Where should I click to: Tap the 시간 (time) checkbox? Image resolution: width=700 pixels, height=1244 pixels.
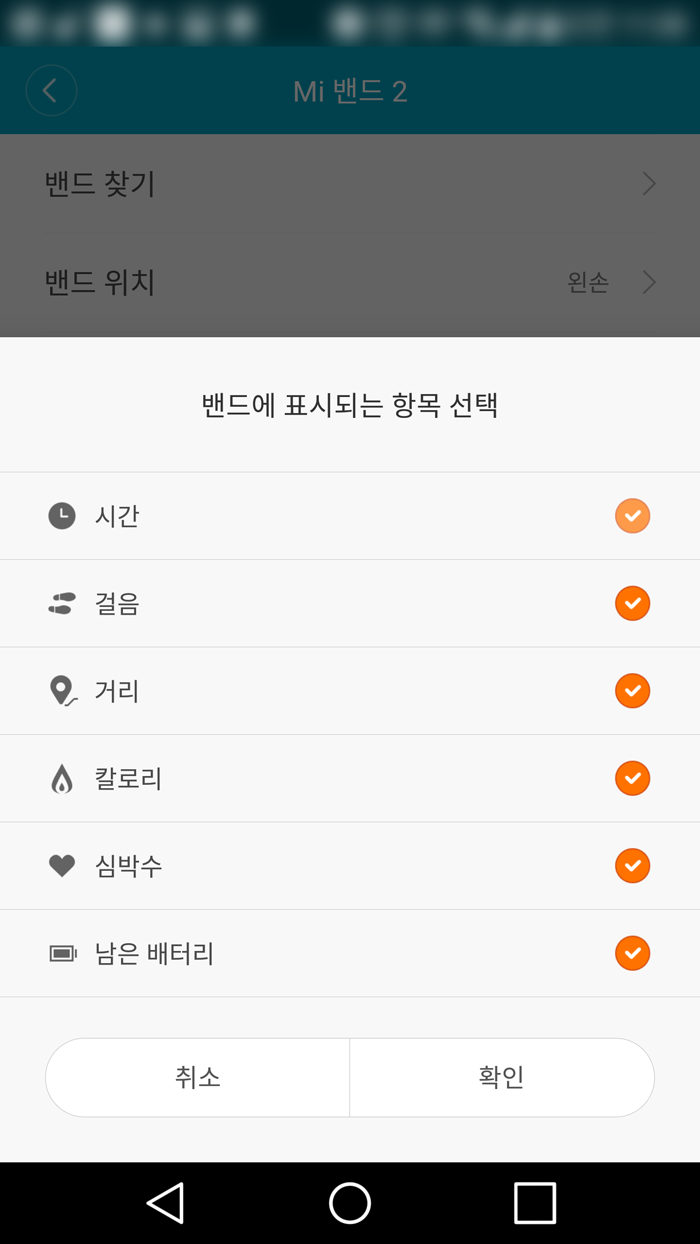pos(632,516)
